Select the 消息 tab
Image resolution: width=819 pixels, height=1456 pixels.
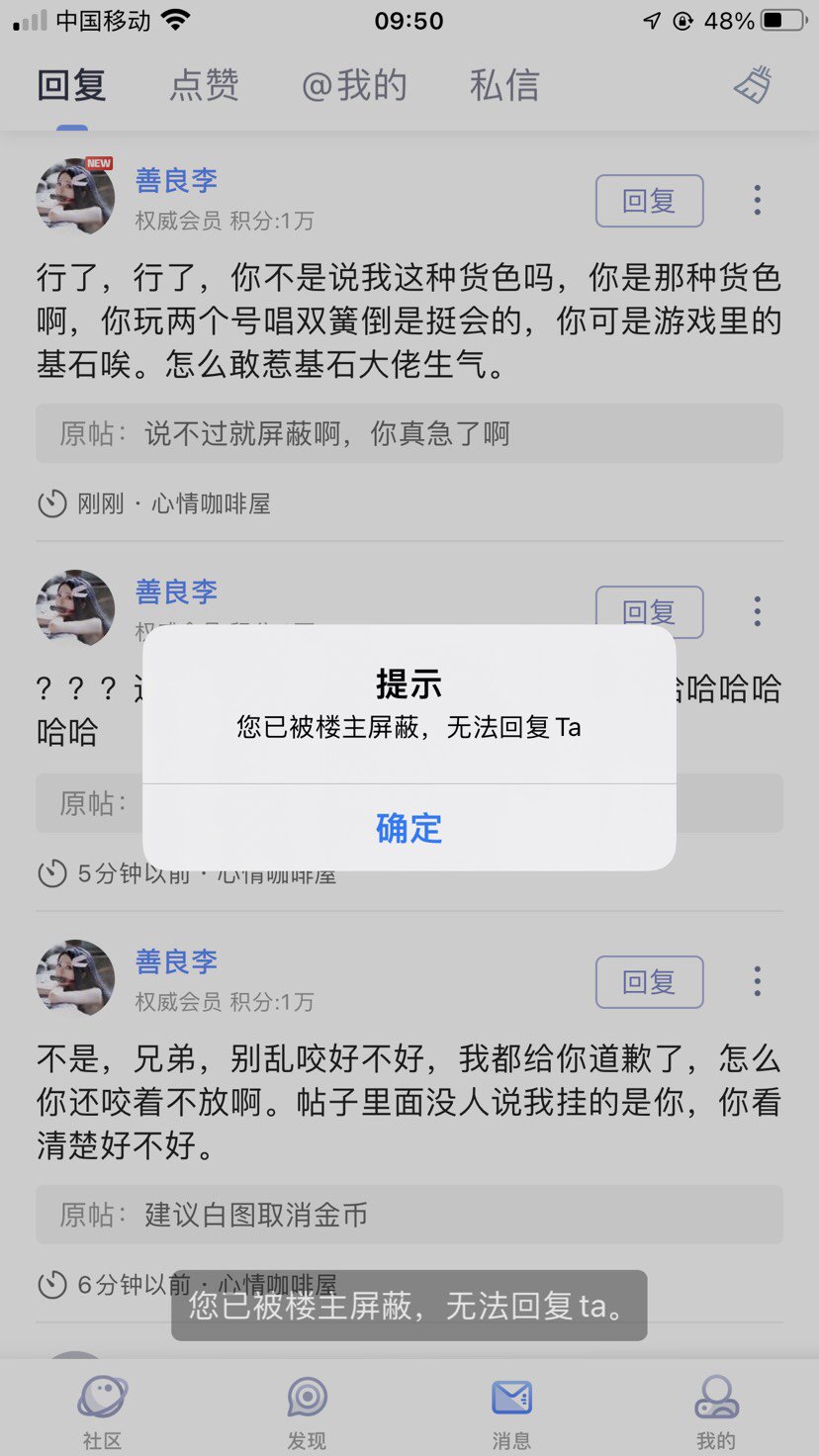[511, 1411]
